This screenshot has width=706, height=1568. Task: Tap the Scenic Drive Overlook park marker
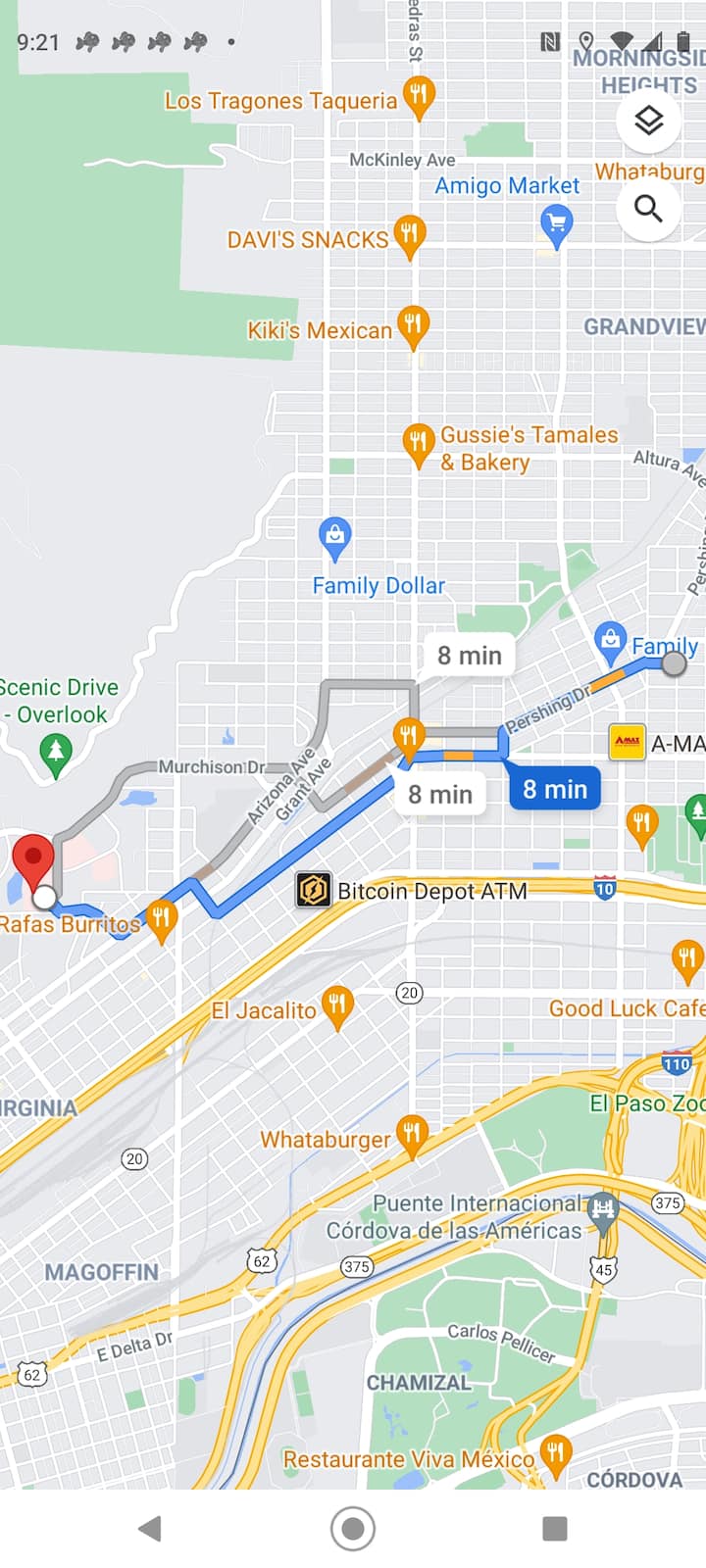[56, 754]
